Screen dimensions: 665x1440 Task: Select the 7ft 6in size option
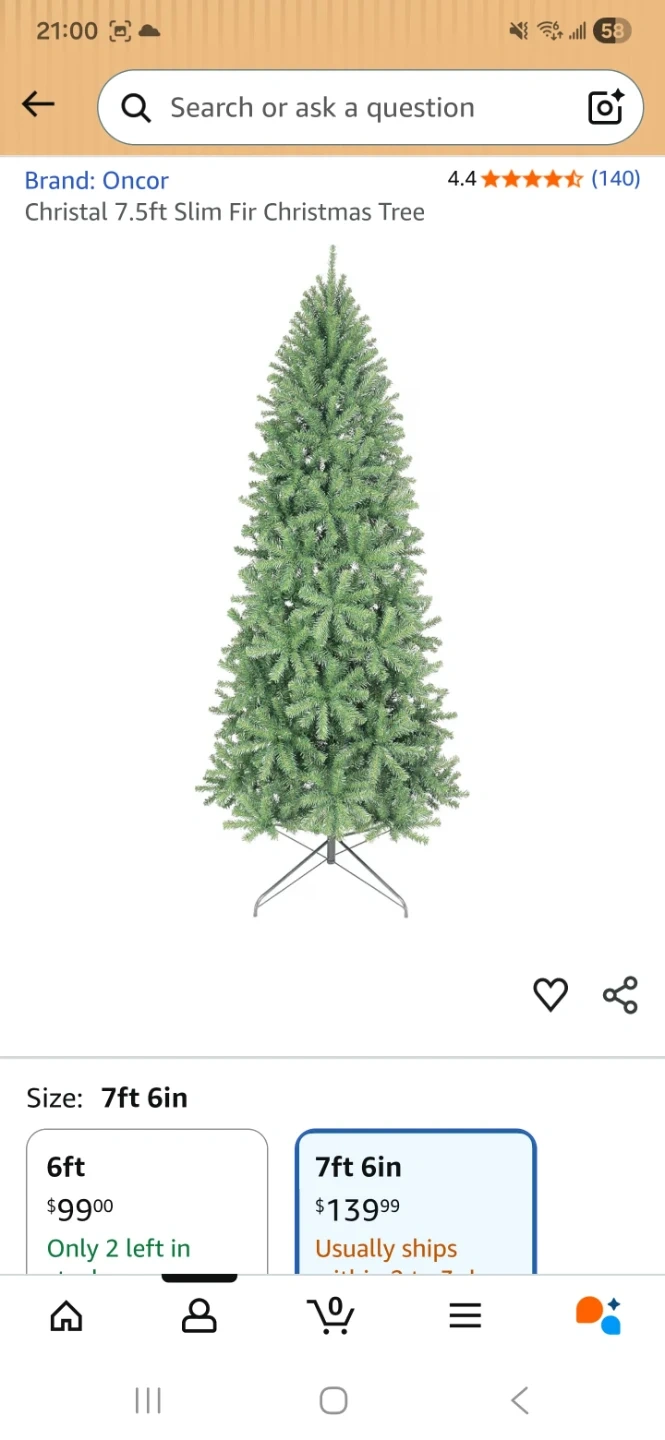pyautogui.click(x=416, y=1200)
